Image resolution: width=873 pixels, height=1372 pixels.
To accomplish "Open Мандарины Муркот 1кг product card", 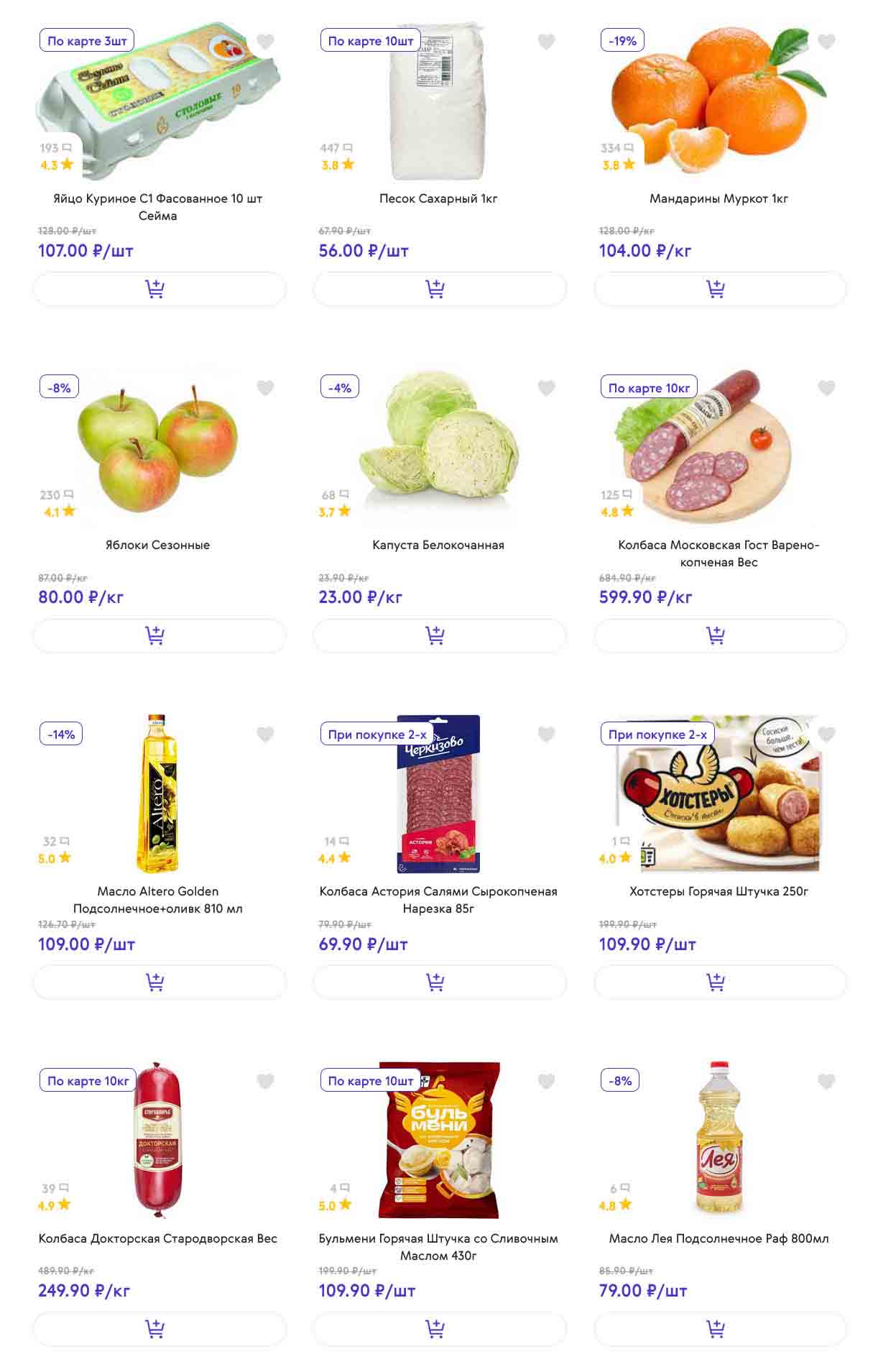I will pyautogui.click(x=719, y=198).
